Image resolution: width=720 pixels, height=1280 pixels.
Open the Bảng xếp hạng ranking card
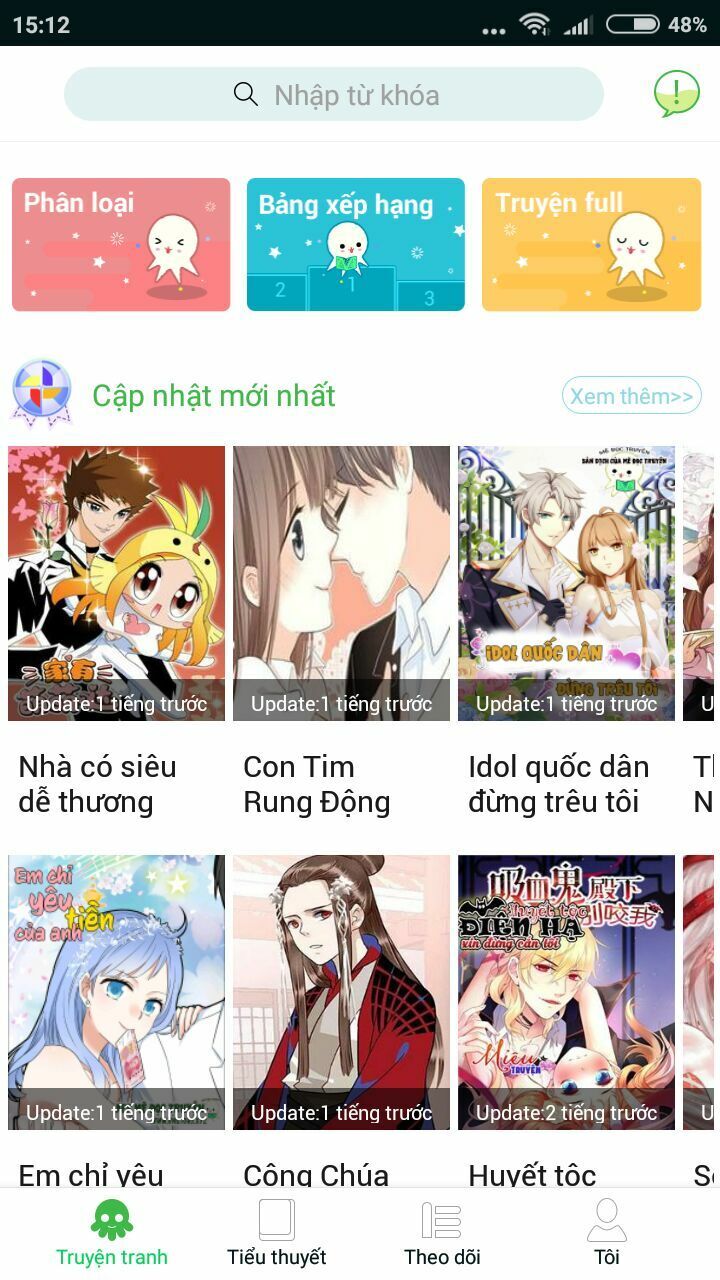tap(355, 245)
